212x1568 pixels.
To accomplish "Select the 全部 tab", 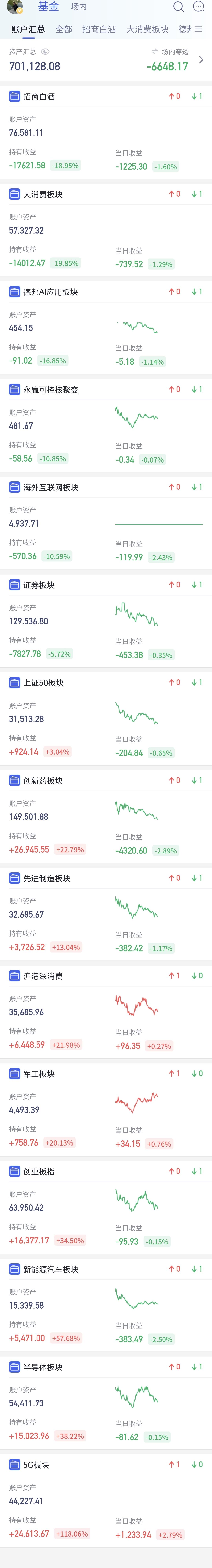I will 64,29.
